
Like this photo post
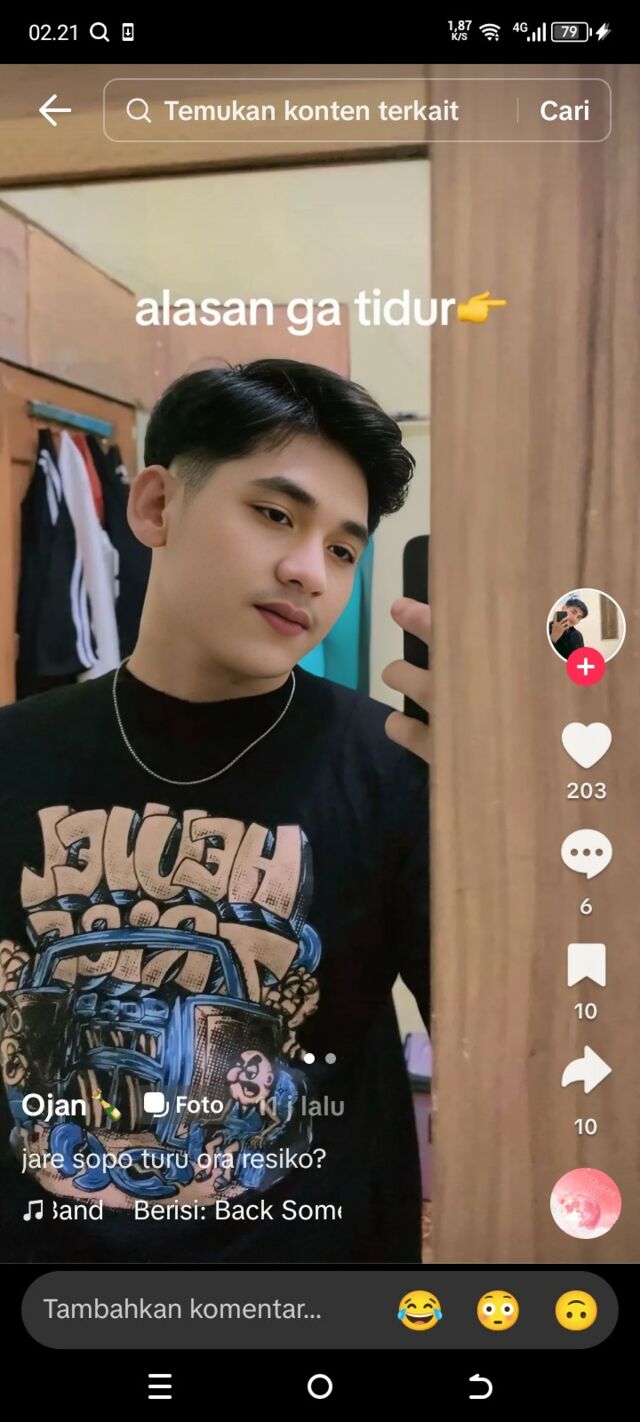tap(586, 746)
